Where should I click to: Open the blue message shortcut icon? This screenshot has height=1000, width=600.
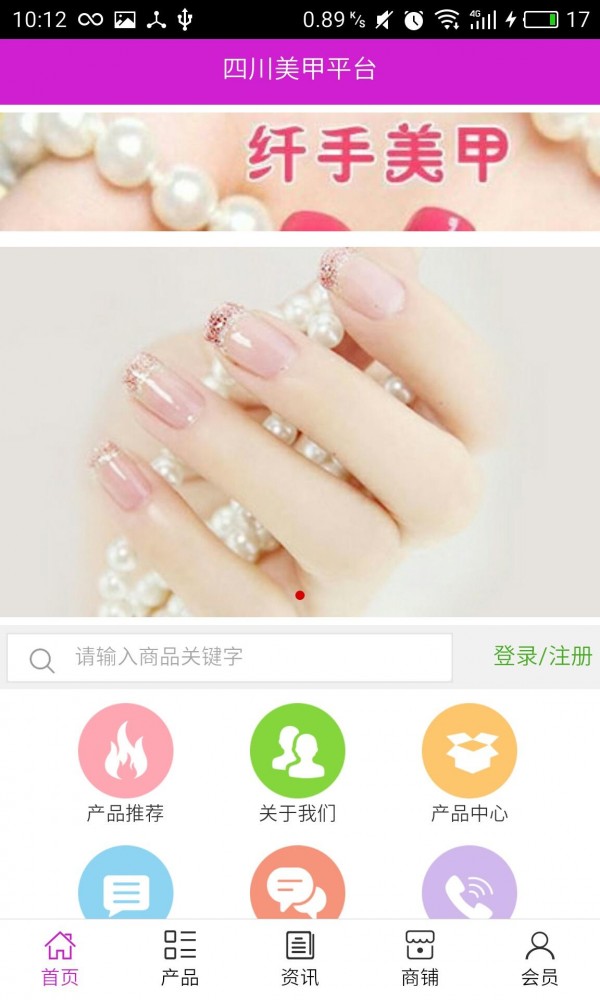[x=125, y=886]
